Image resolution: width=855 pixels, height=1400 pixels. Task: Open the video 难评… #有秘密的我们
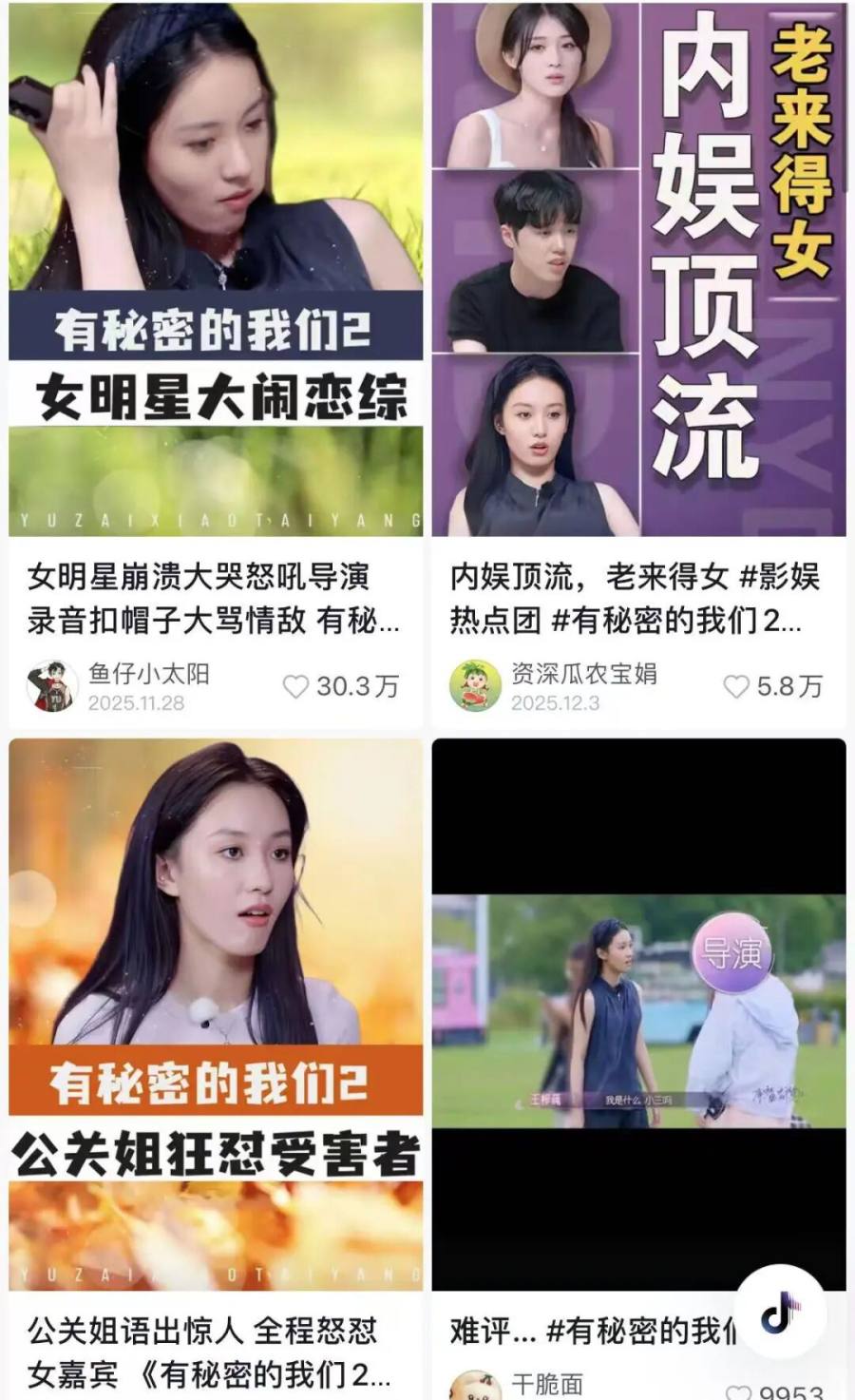[638, 1012]
